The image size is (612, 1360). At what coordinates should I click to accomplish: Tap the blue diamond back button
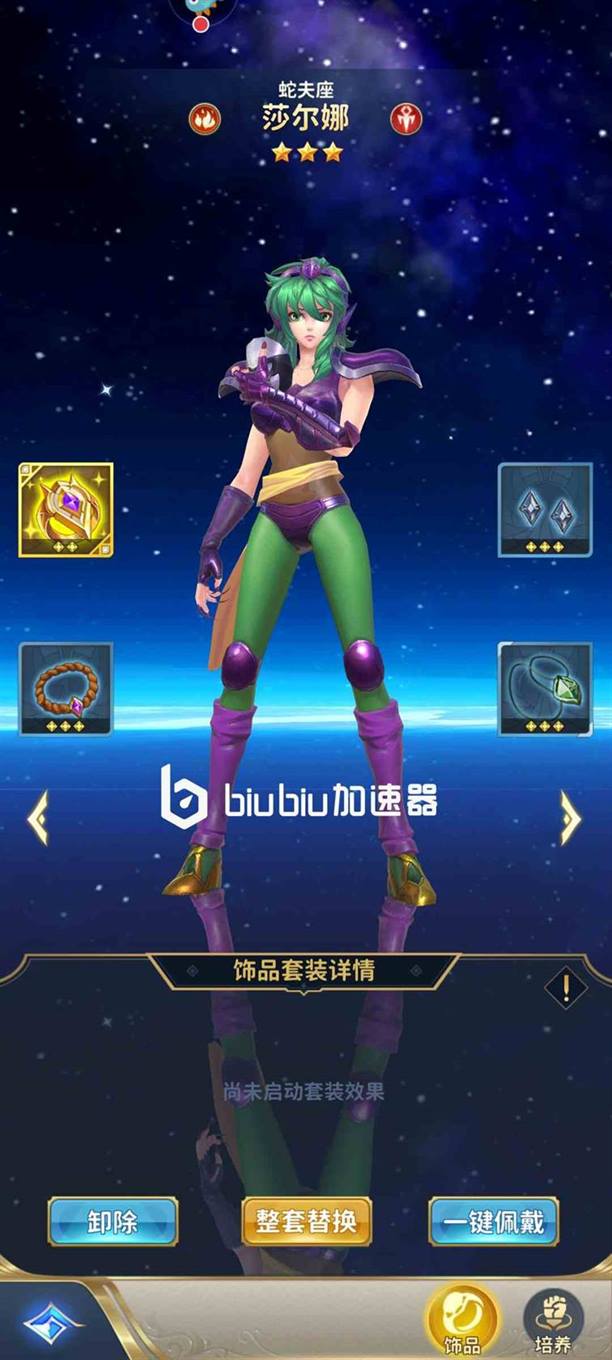point(53,1322)
